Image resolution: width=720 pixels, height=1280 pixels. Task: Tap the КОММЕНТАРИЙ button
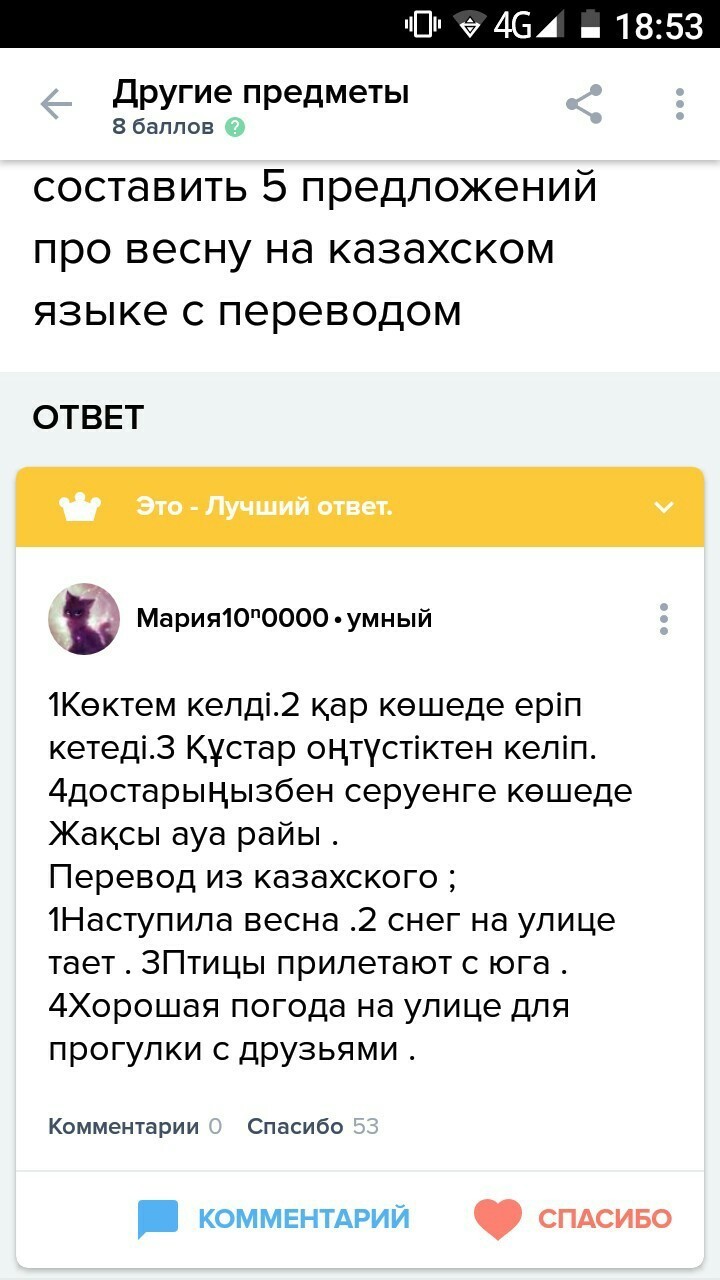coord(274,1218)
